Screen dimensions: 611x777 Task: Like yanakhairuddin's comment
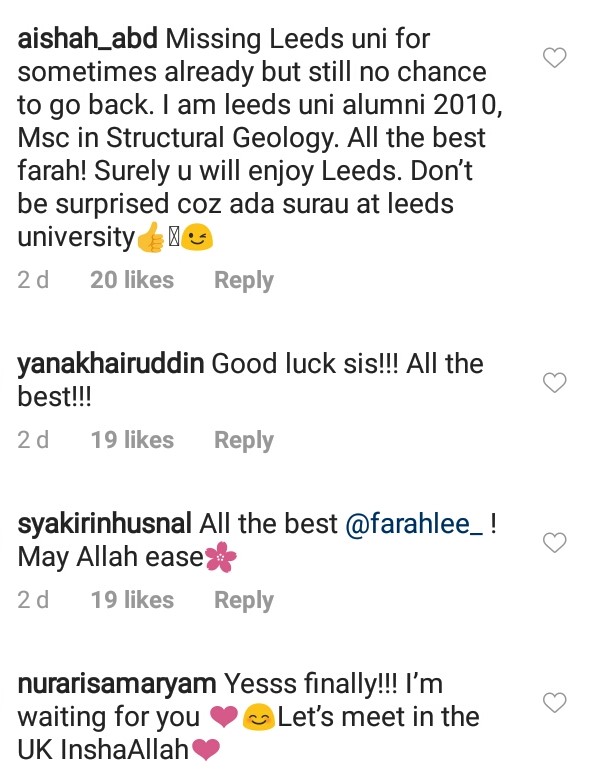(x=554, y=382)
